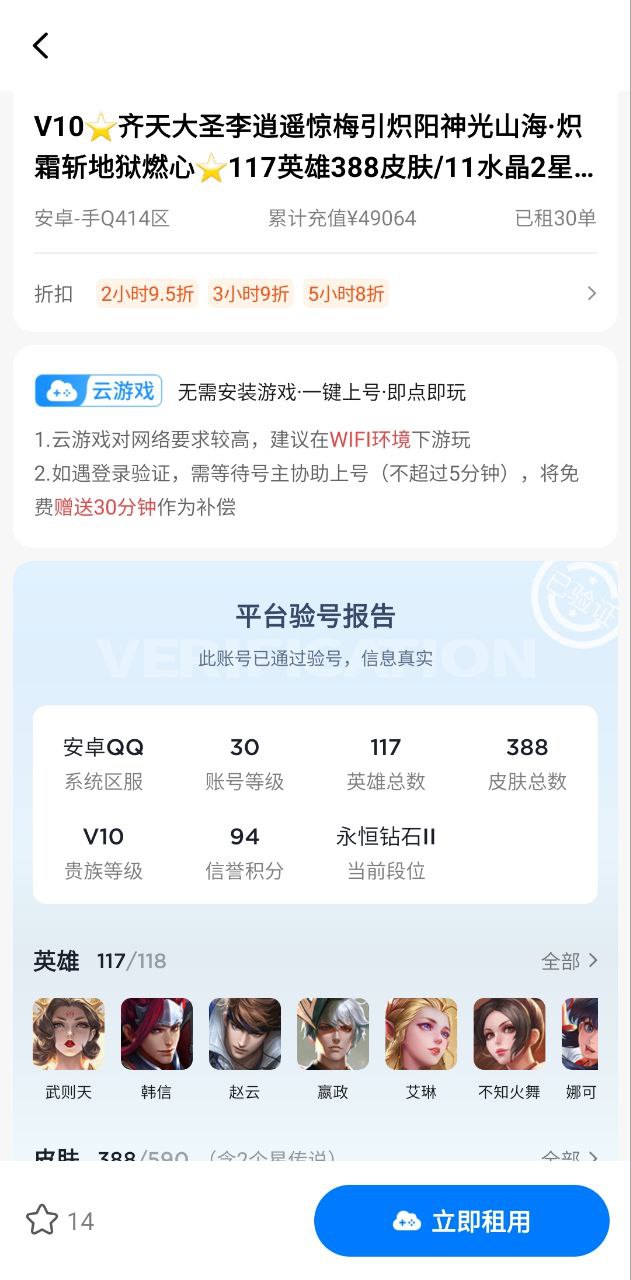The image size is (631, 1280).
Task: Favorite this account with the star icon
Action: [42, 1220]
